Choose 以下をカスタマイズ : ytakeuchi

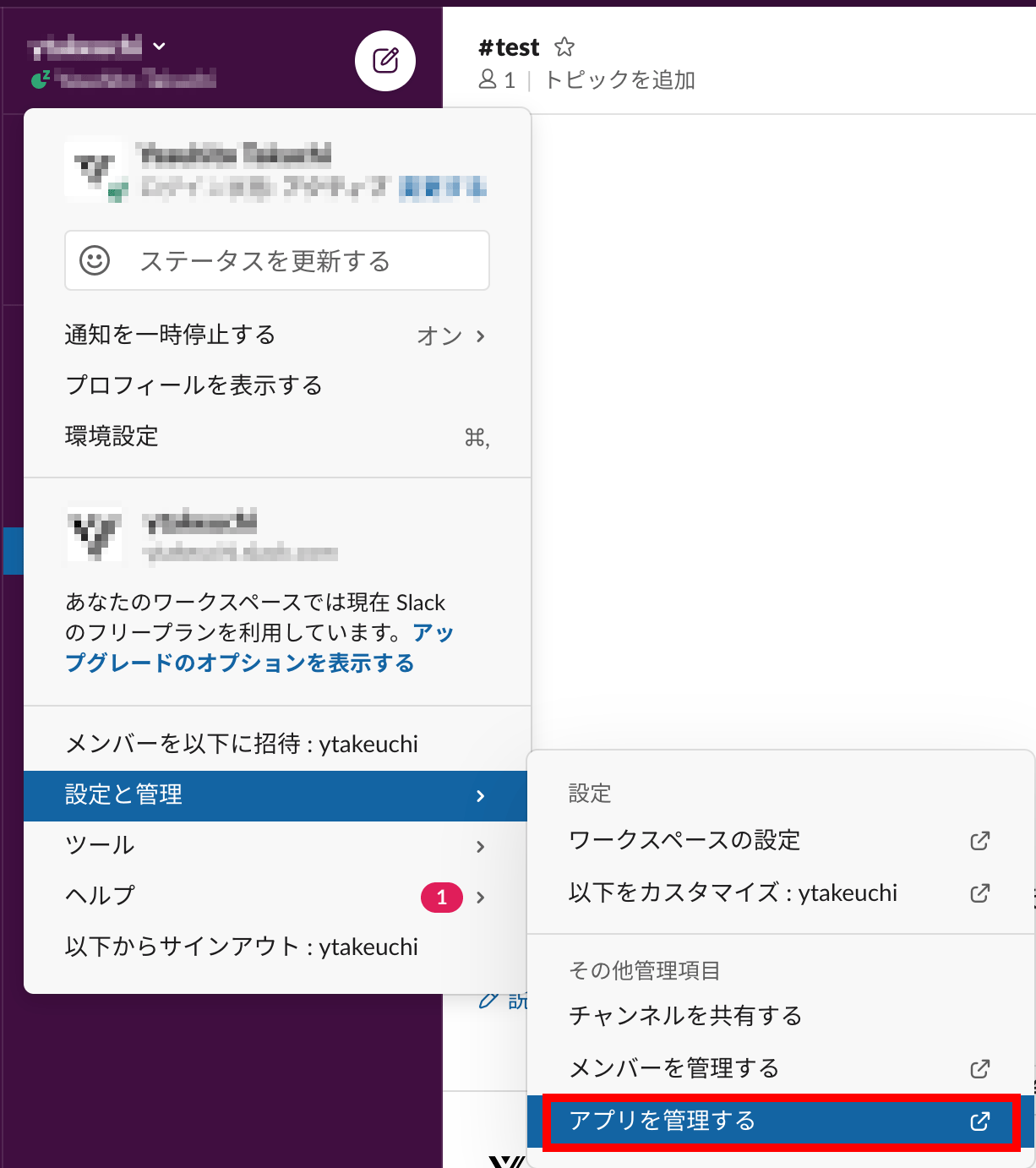click(x=733, y=892)
